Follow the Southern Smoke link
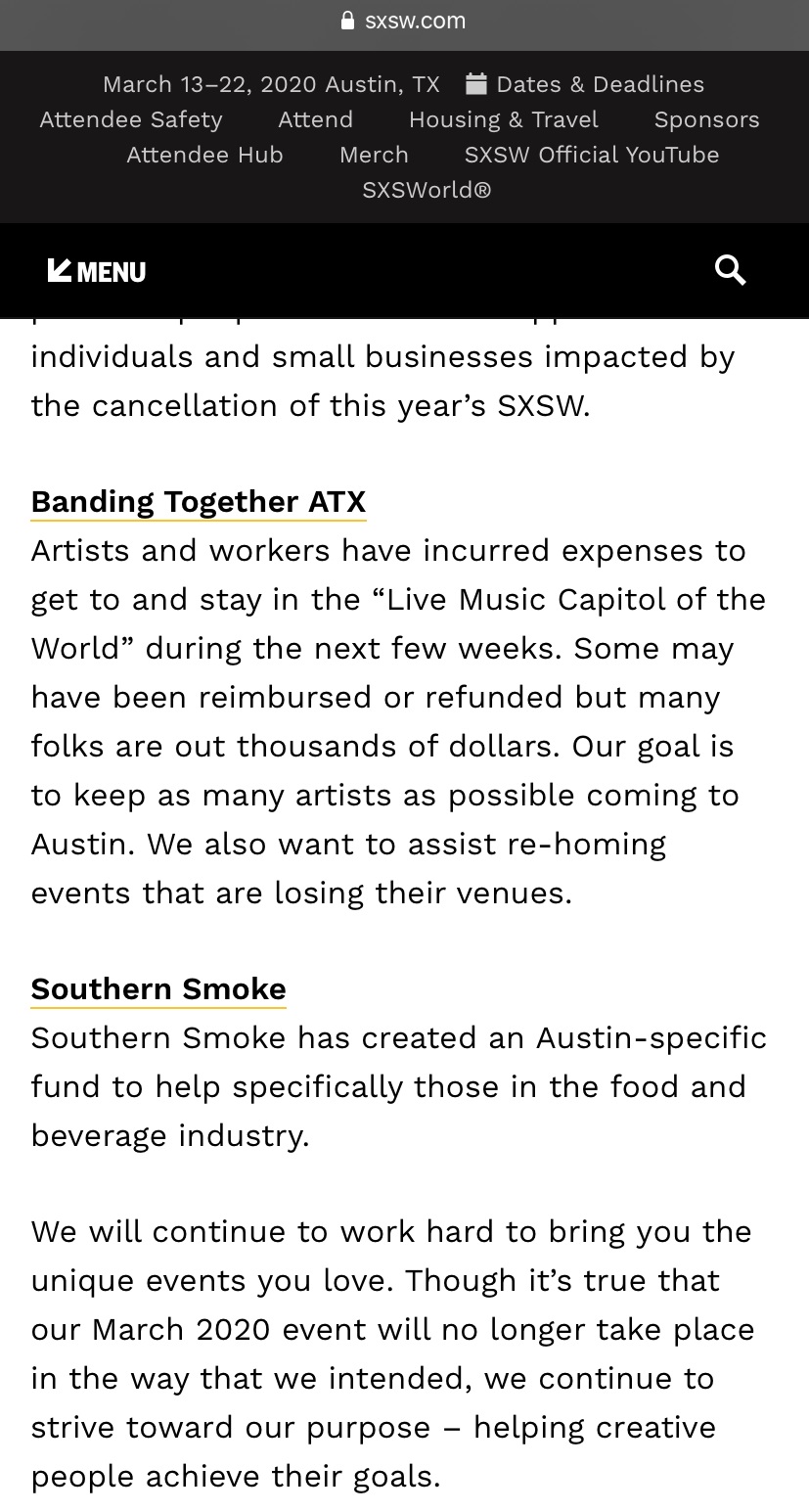 (x=158, y=988)
